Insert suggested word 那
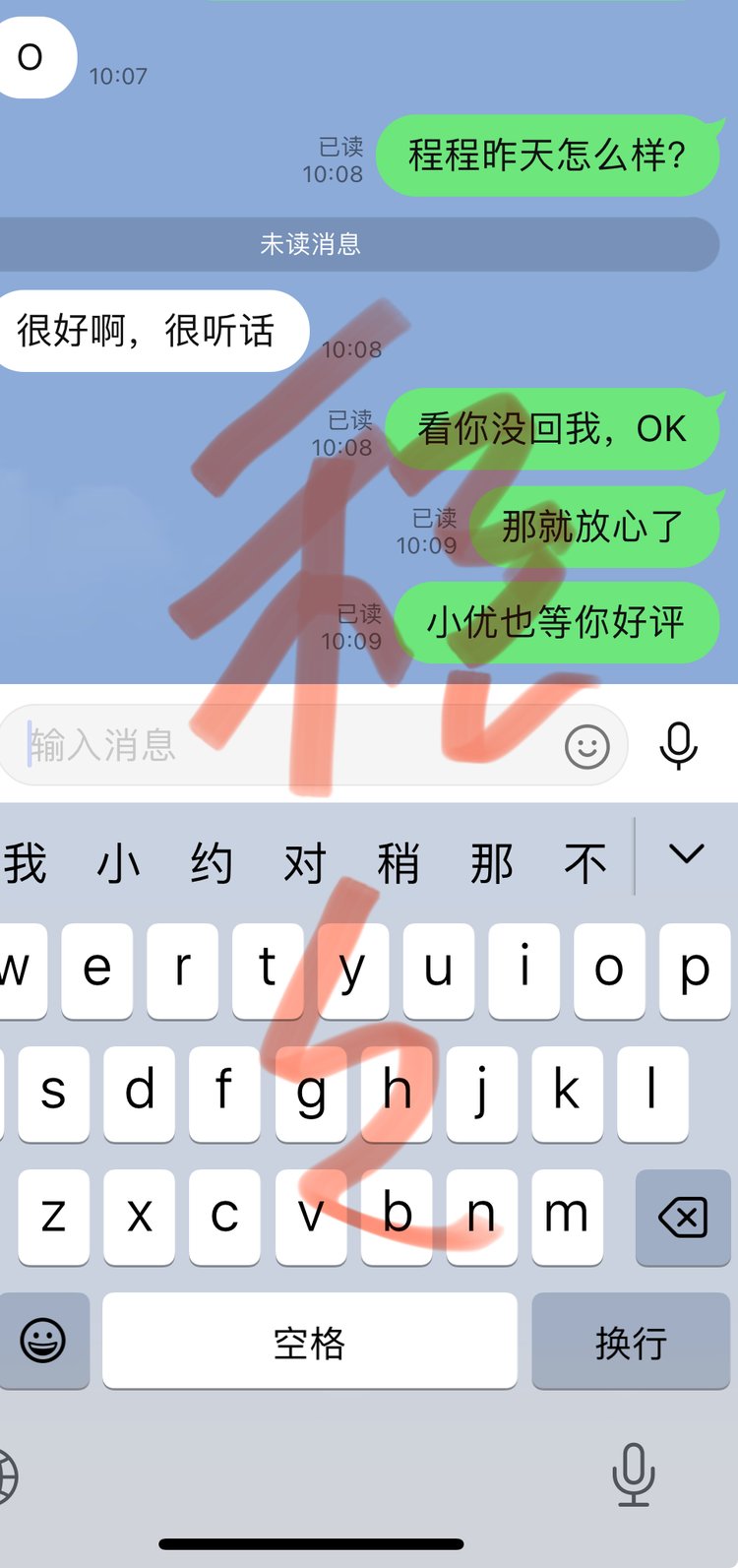738x1568 pixels. pyautogui.click(x=492, y=863)
